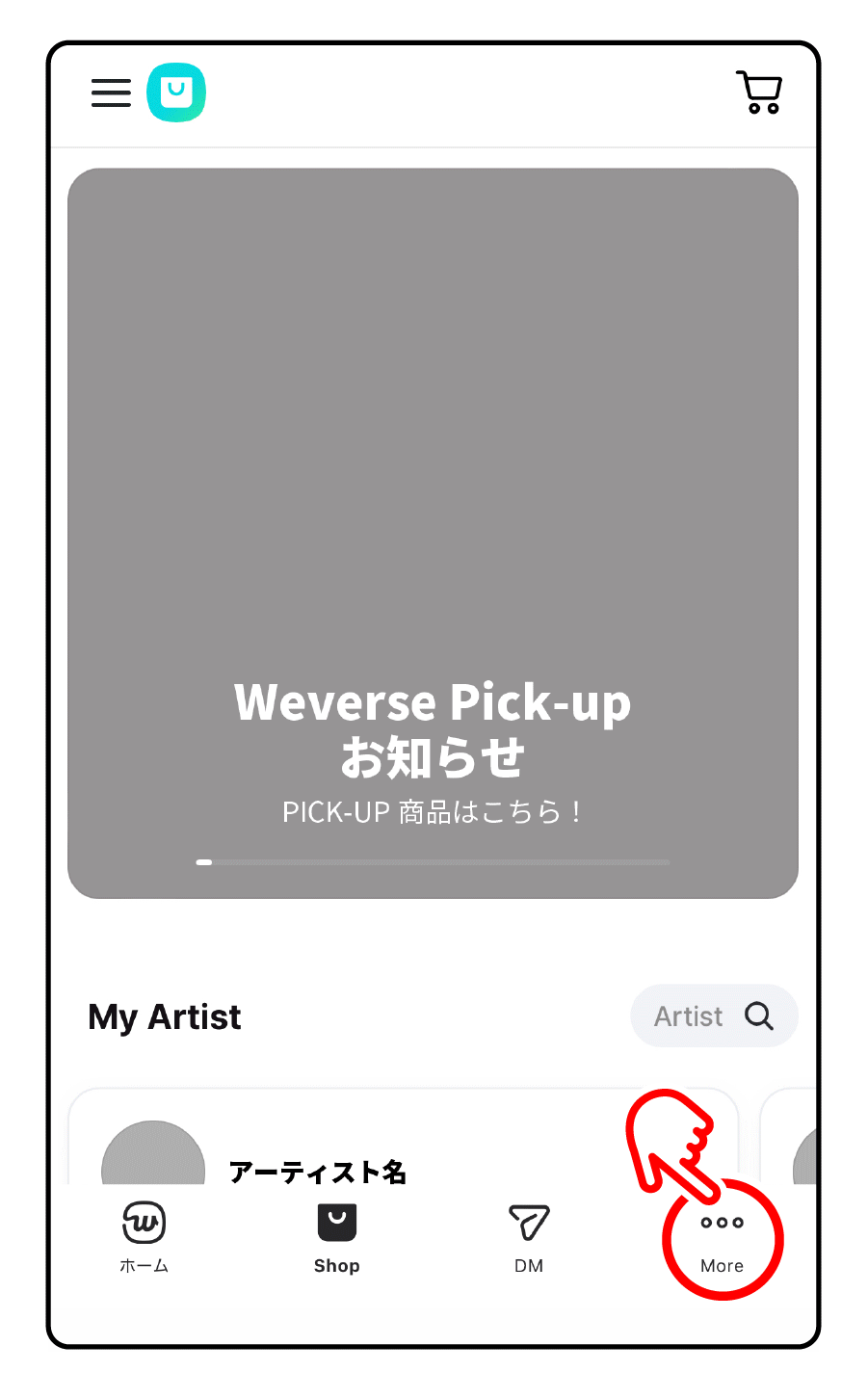Tap the Artist search field
Viewport: 868px width, 1398px height.
(x=714, y=1016)
